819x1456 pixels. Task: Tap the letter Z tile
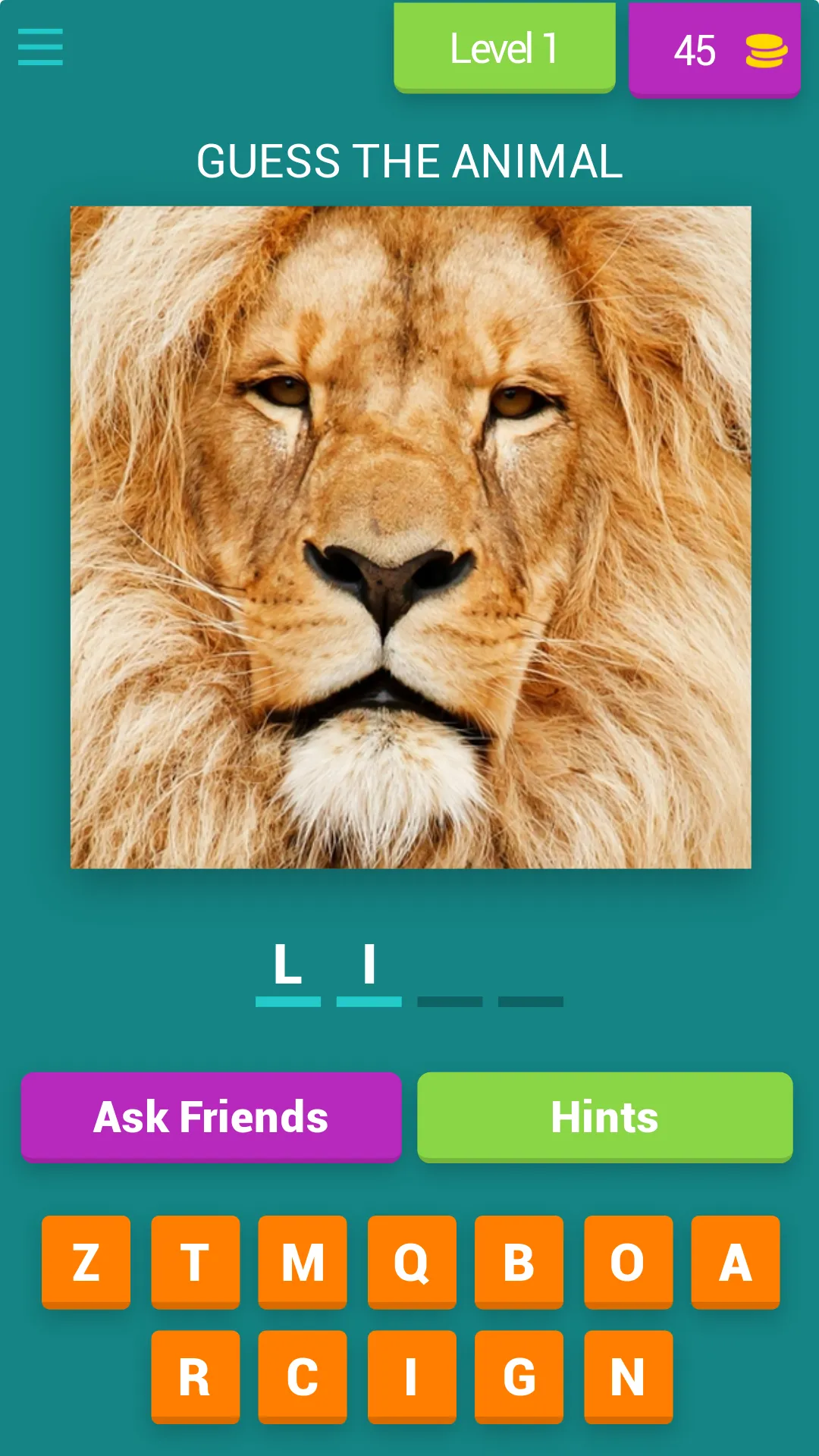click(86, 1262)
